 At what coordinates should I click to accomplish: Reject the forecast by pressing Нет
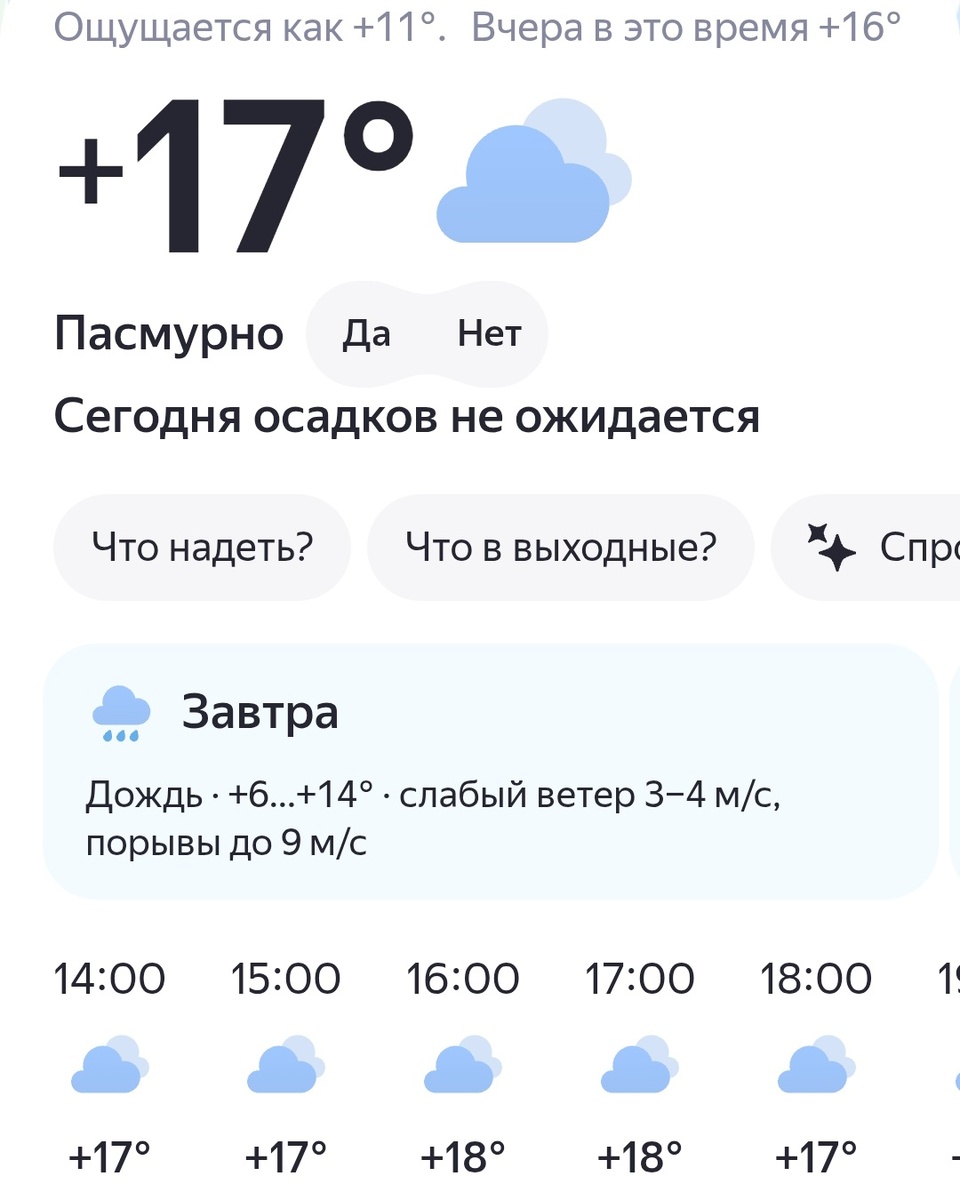pos(489,334)
